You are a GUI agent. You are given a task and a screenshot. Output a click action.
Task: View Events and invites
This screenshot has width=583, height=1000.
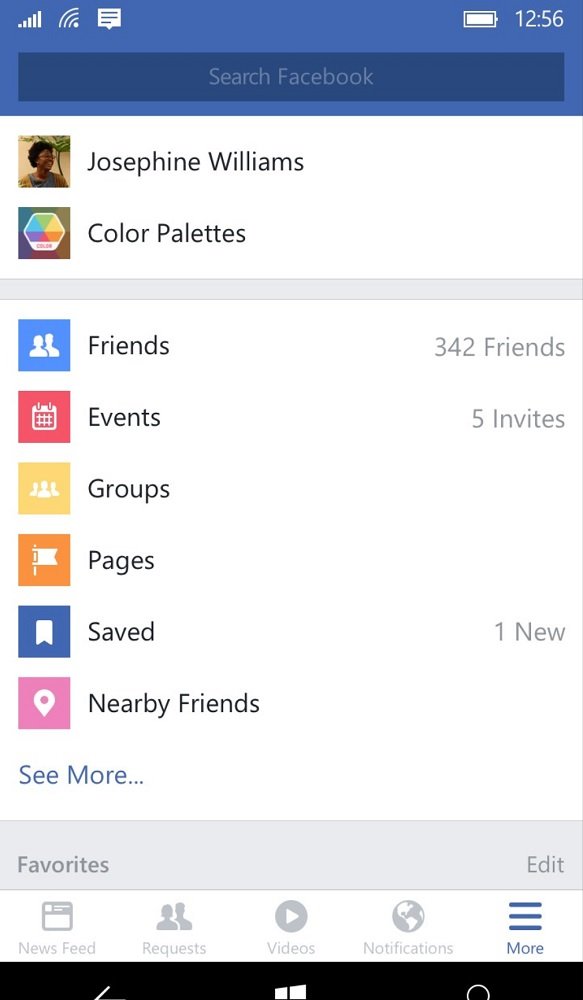(292, 417)
